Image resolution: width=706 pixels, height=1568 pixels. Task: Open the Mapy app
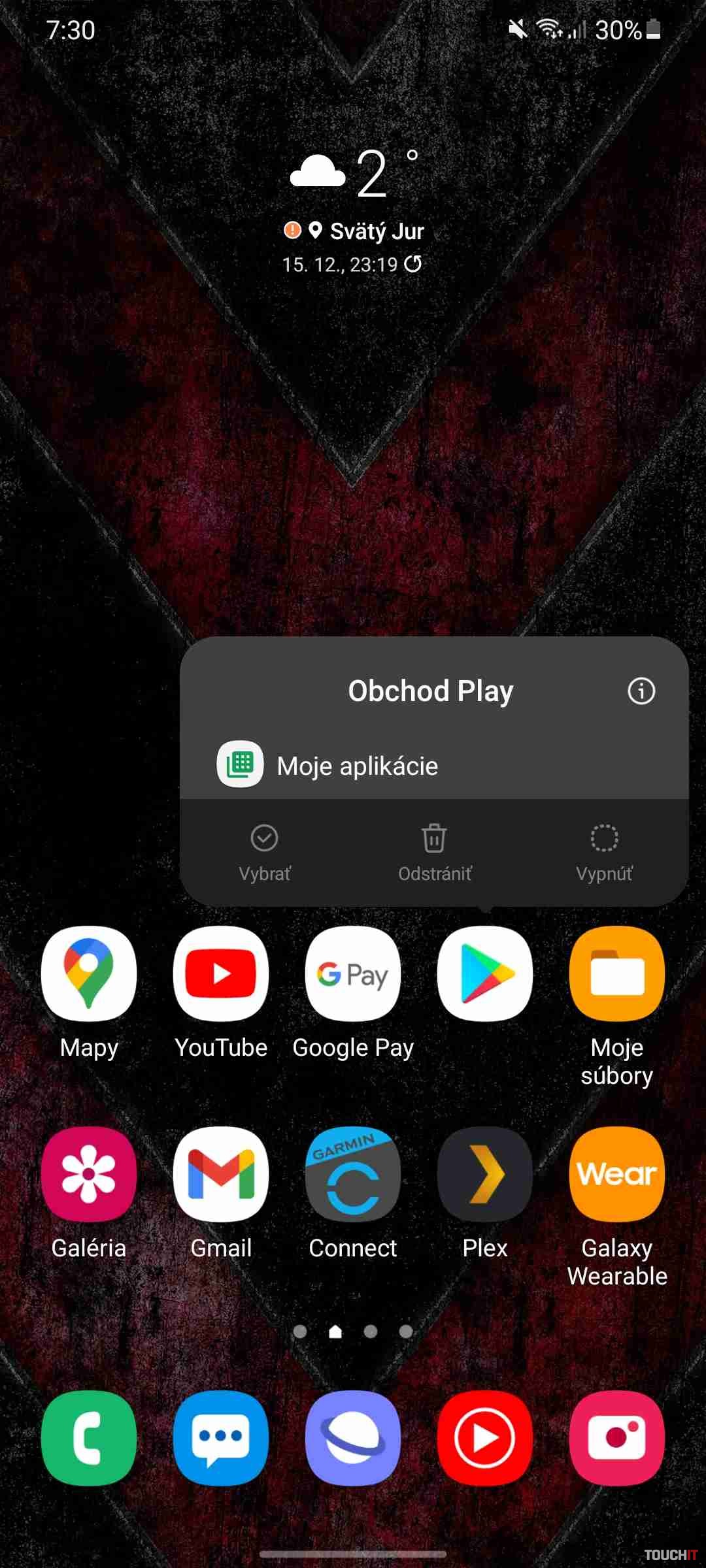[89, 973]
